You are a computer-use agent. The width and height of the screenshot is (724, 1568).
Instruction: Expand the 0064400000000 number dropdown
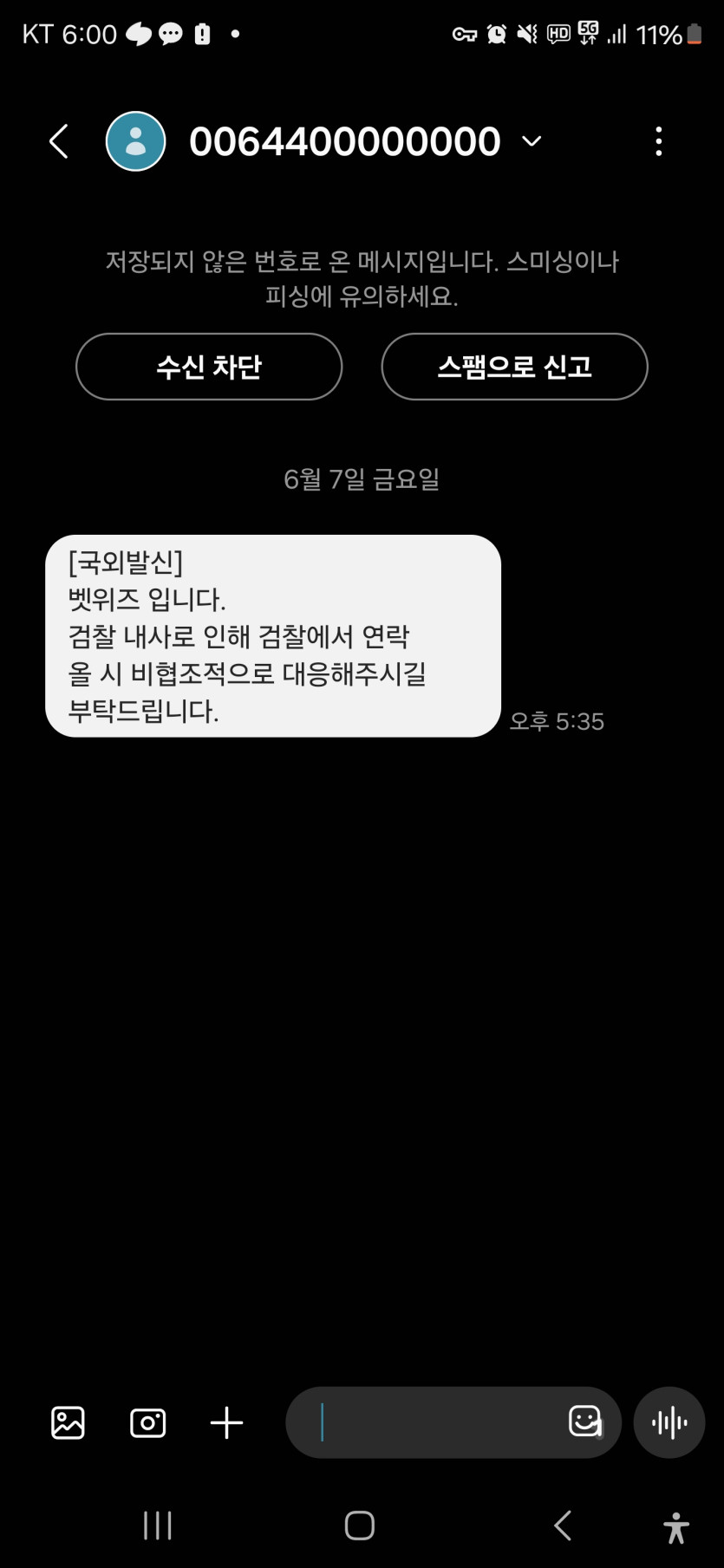coord(532,141)
